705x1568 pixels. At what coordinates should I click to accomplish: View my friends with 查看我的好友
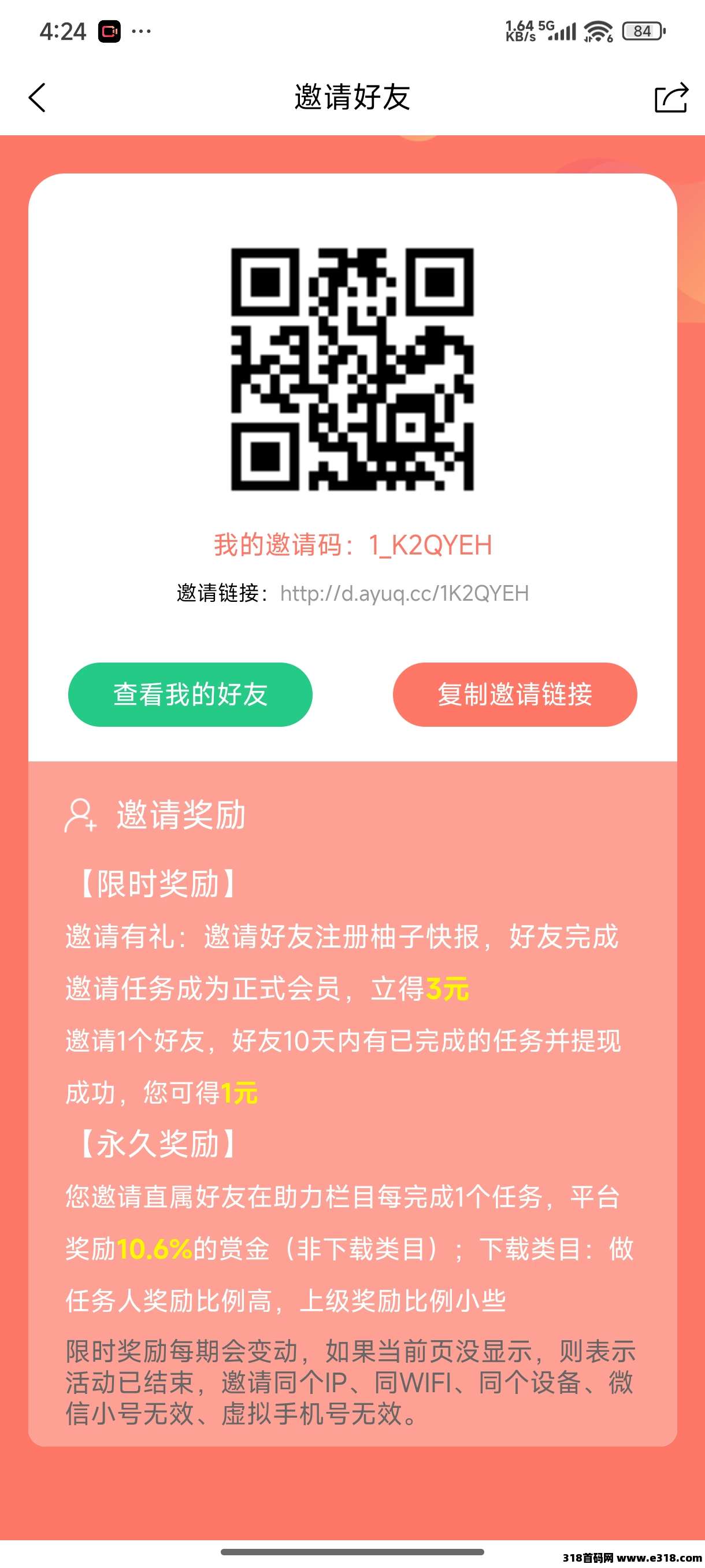190,694
